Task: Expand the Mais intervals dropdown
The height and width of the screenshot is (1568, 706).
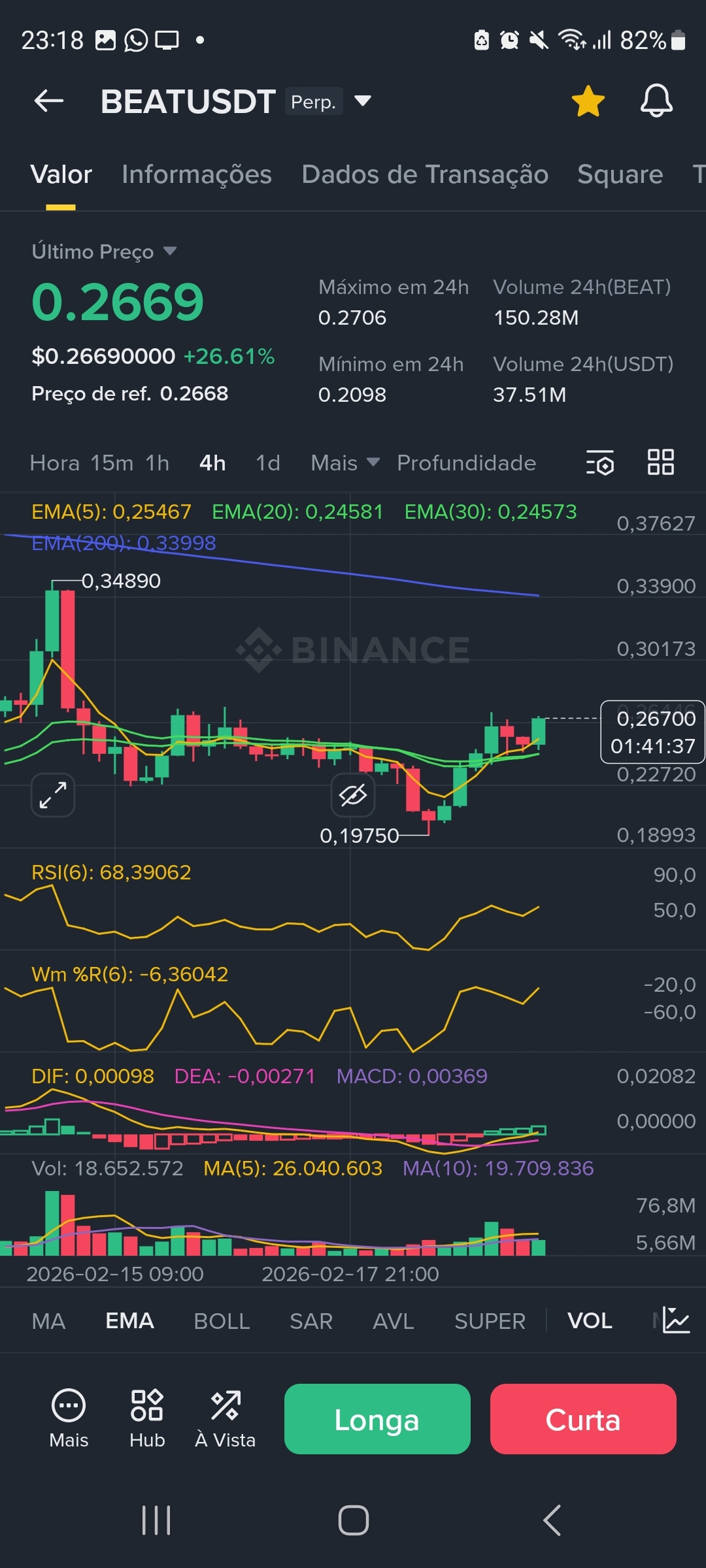Action: pyautogui.click(x=345, y=463)
